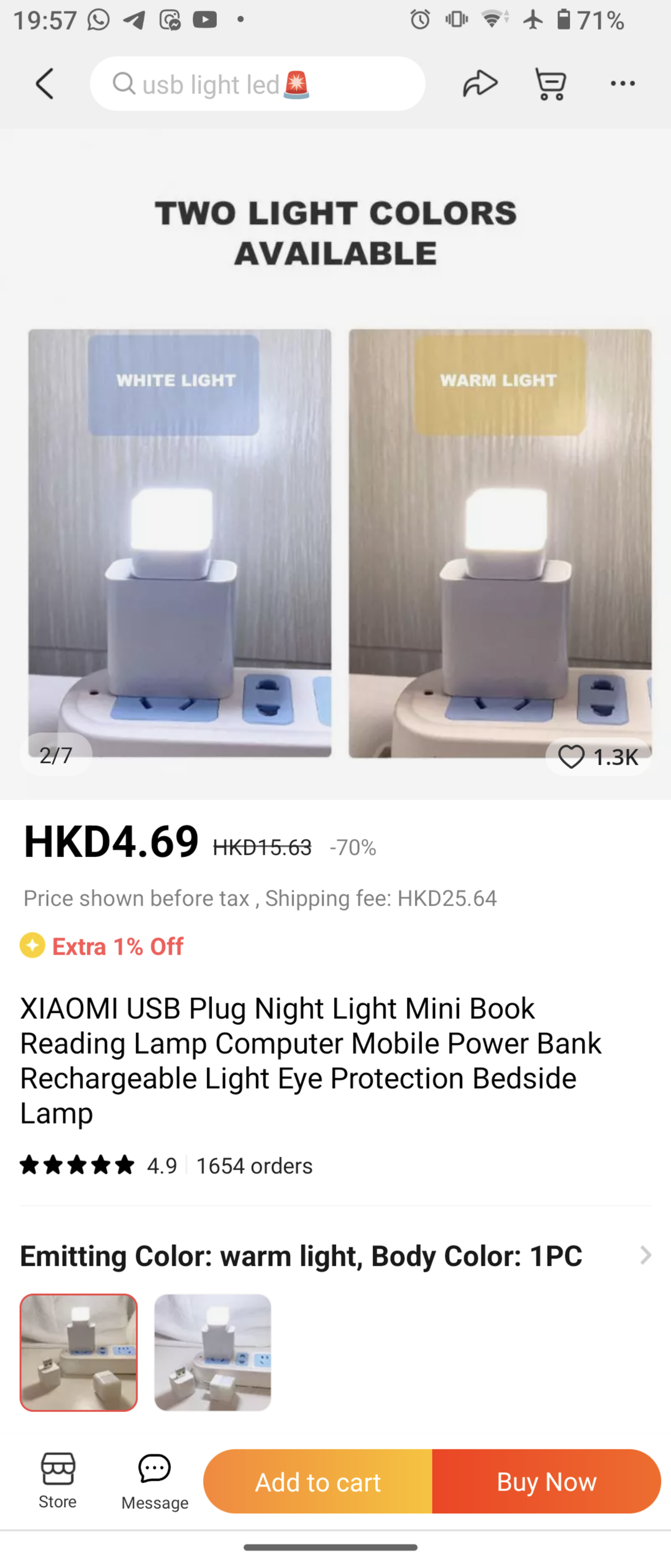Open the three-dot overflow menu
This screenshot has height=1568, width=671.
point(623,84)
